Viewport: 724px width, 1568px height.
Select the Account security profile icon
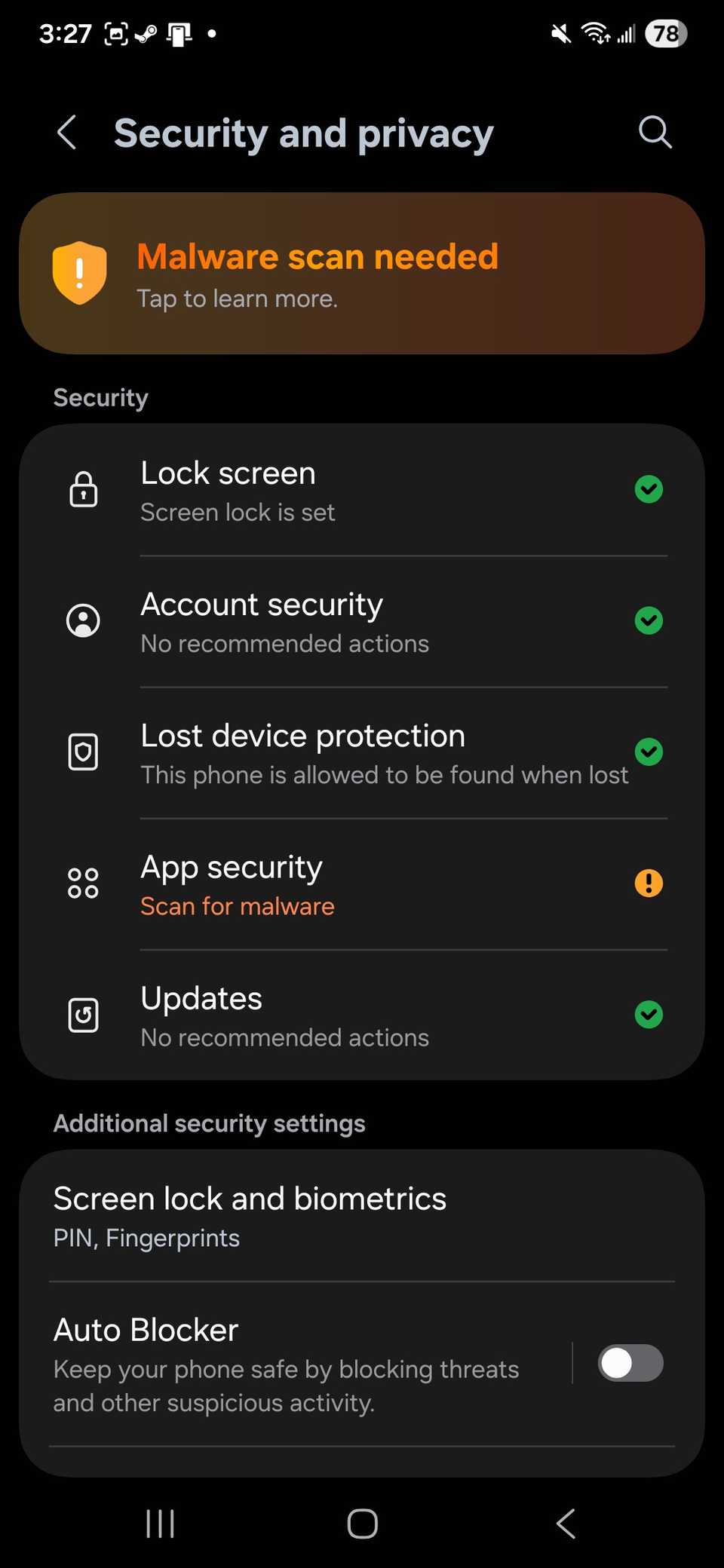[83, 620]
